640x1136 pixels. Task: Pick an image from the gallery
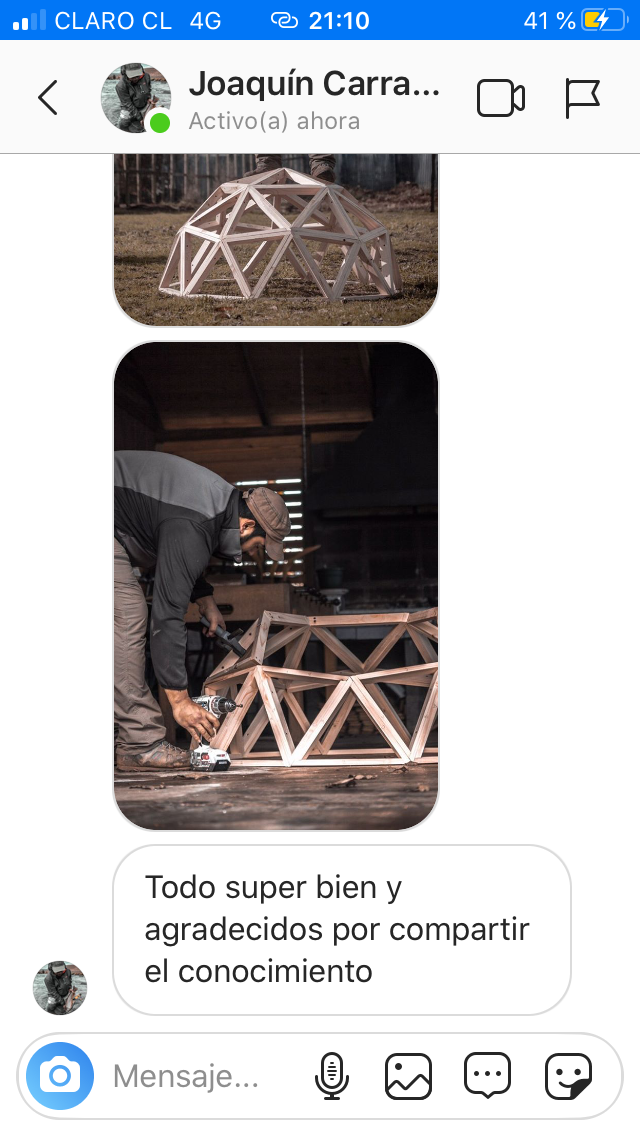click(x=409, y=1076)
